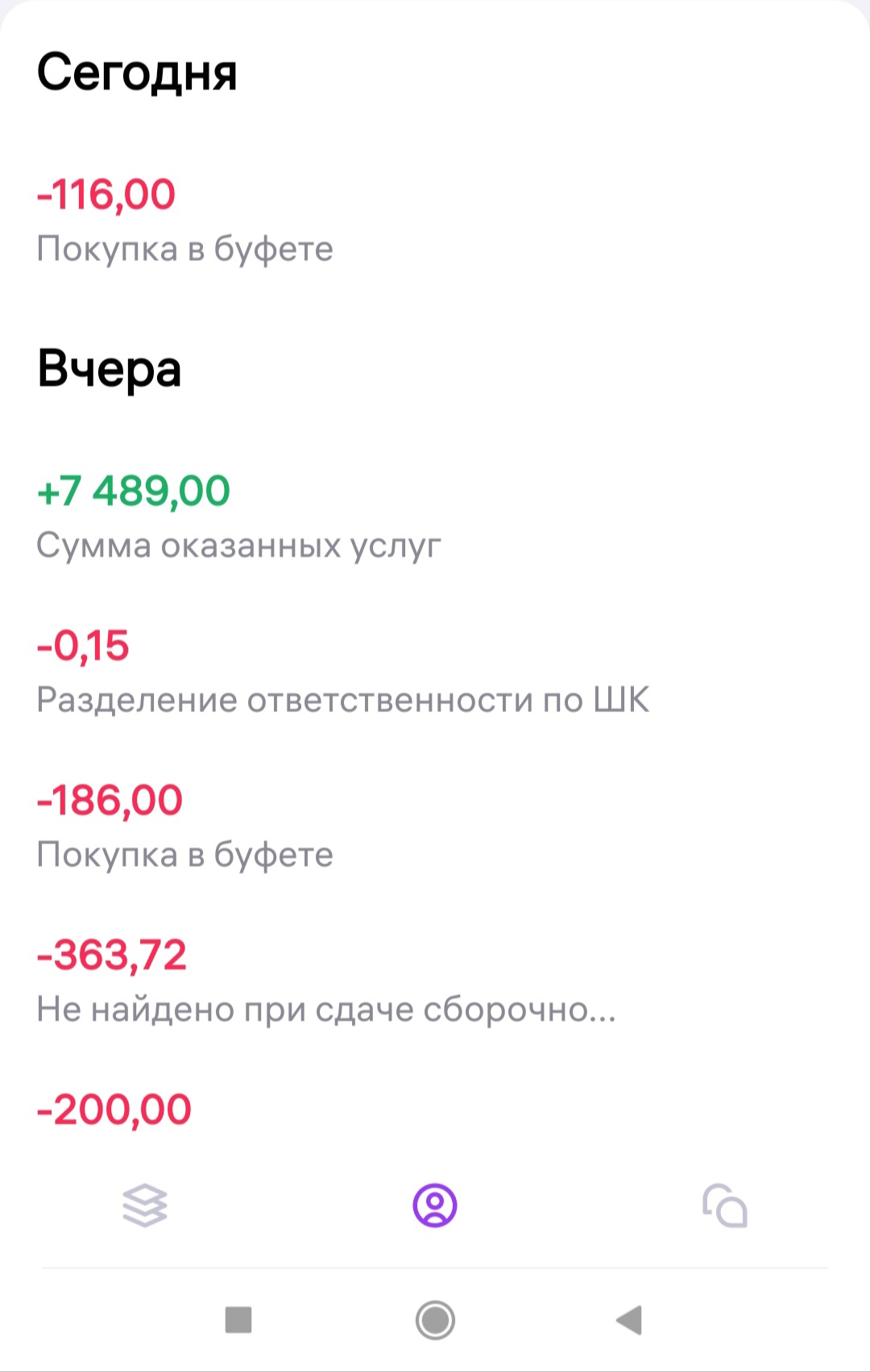Open the stacked layers tab
This screenshot has height=1372, width=870.
coord(145,1206)
